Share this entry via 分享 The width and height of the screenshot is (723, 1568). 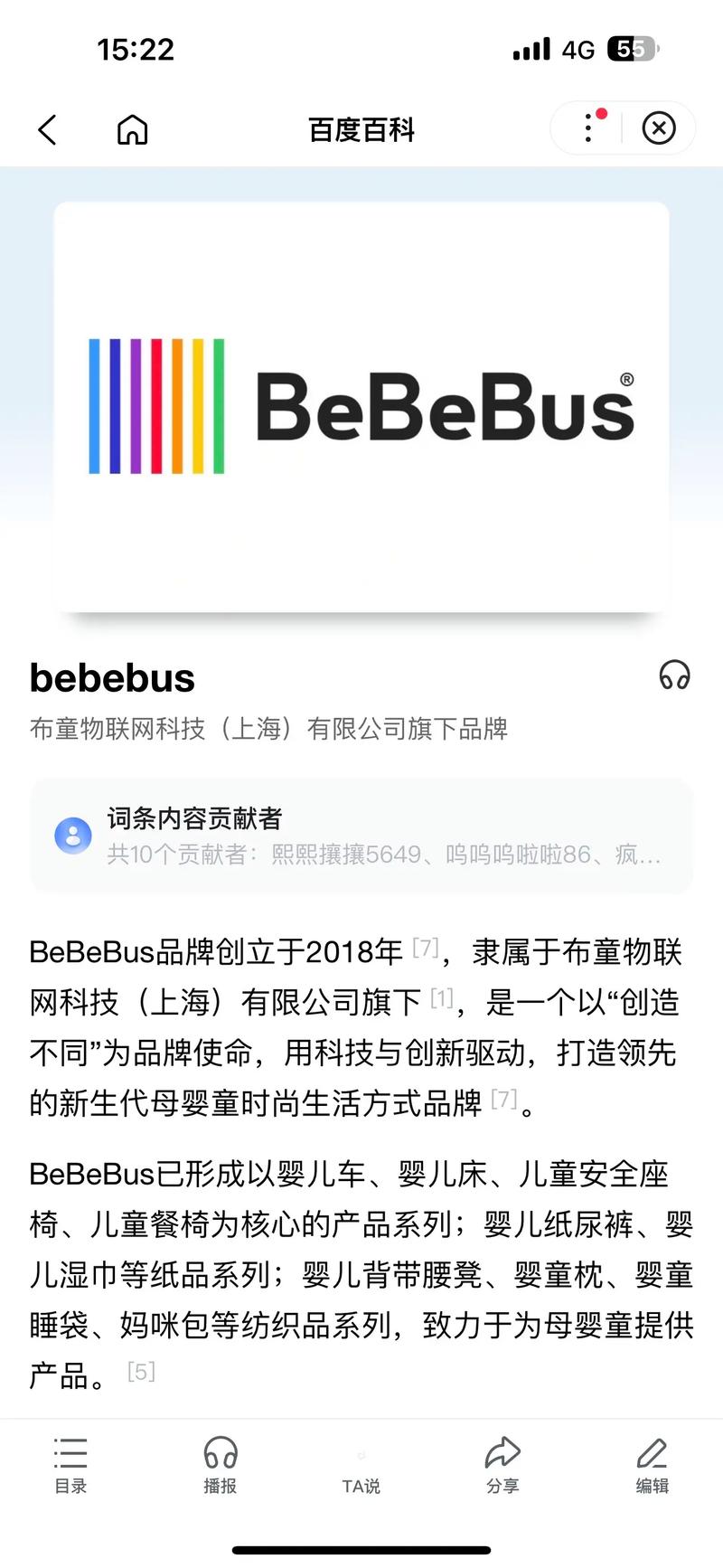[x=502, y=1466]
